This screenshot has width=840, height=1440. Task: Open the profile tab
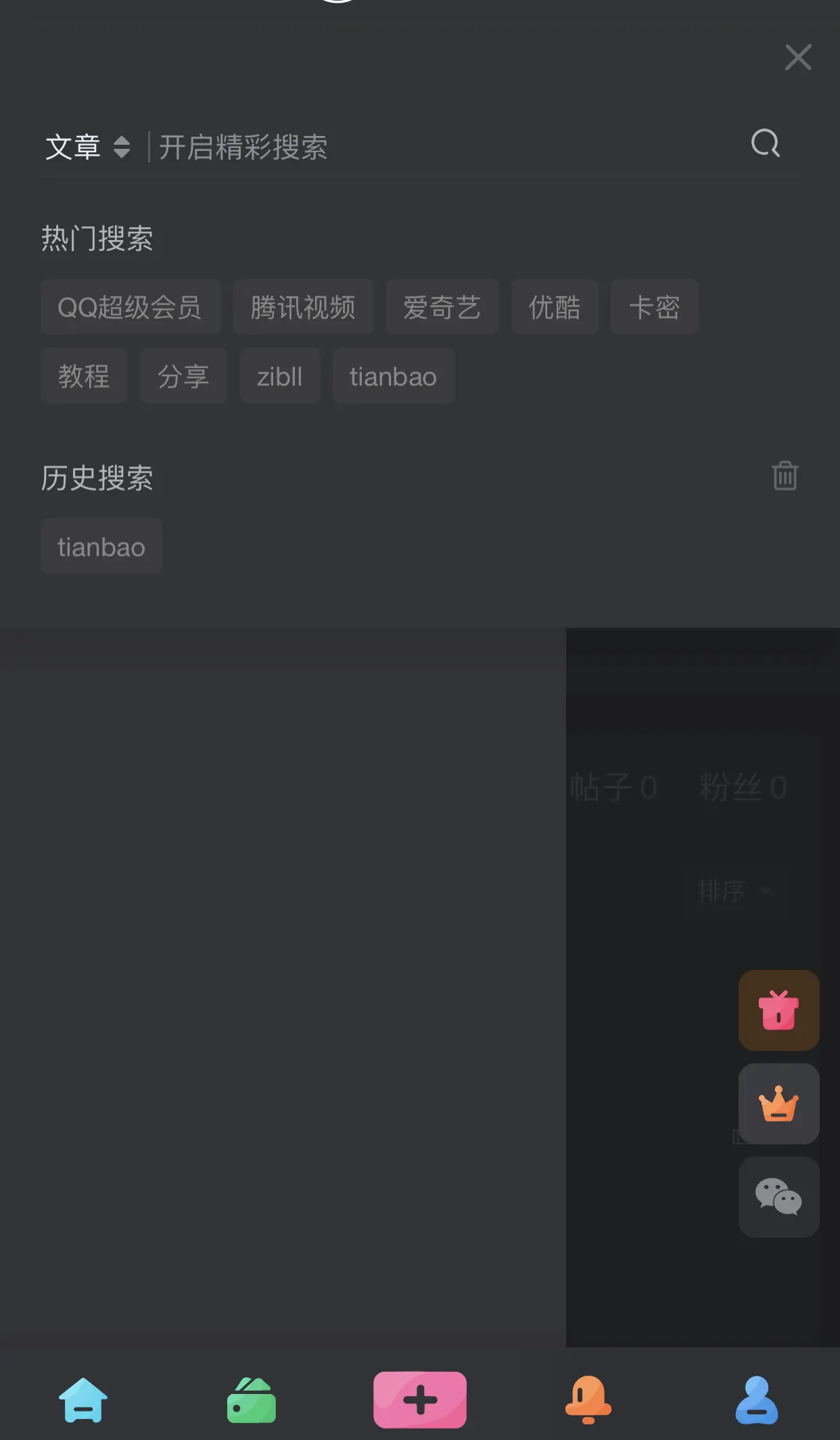(757, 1399)
